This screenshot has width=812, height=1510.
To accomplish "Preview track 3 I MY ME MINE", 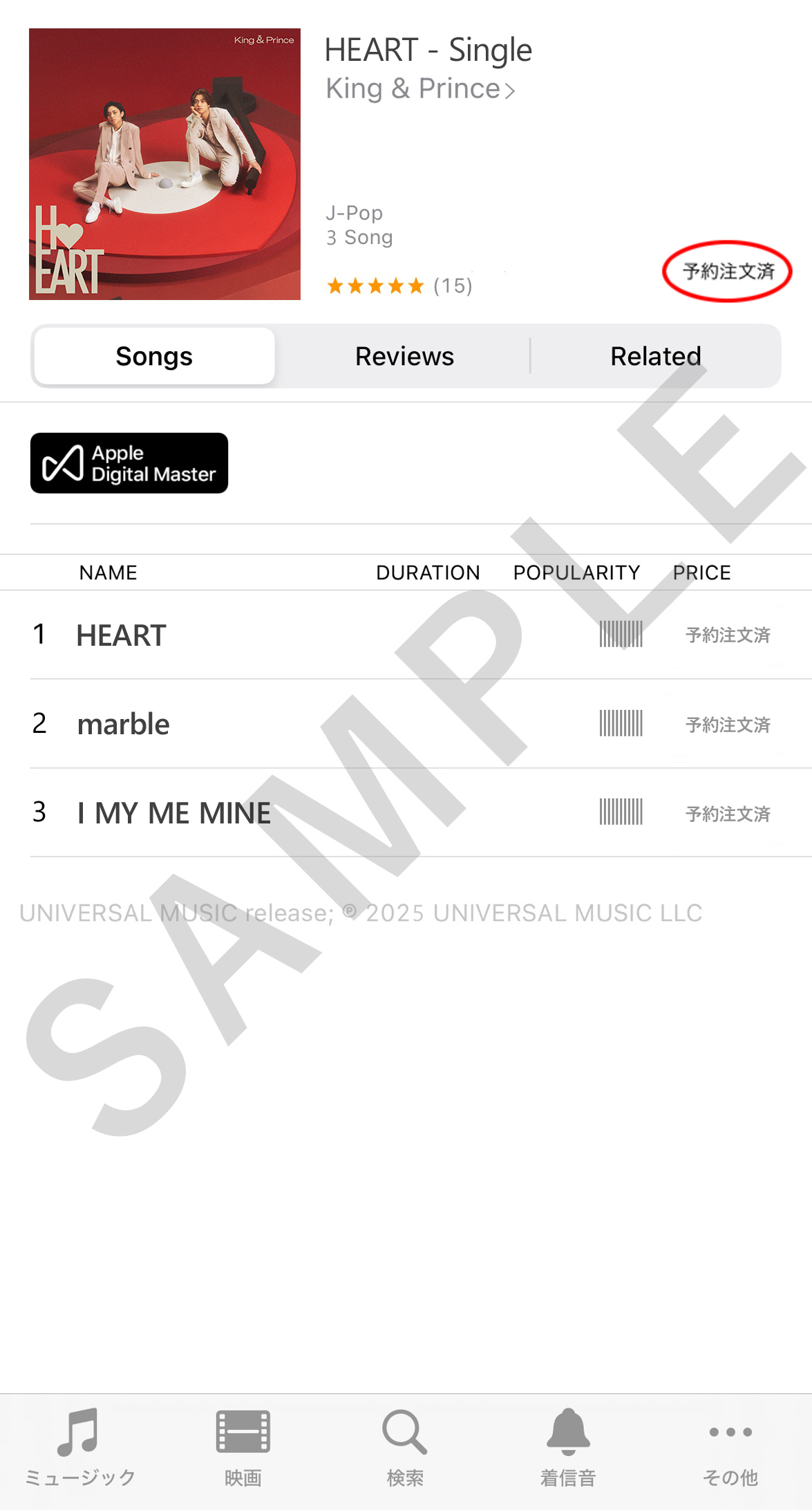I will (x=174, y=814).
